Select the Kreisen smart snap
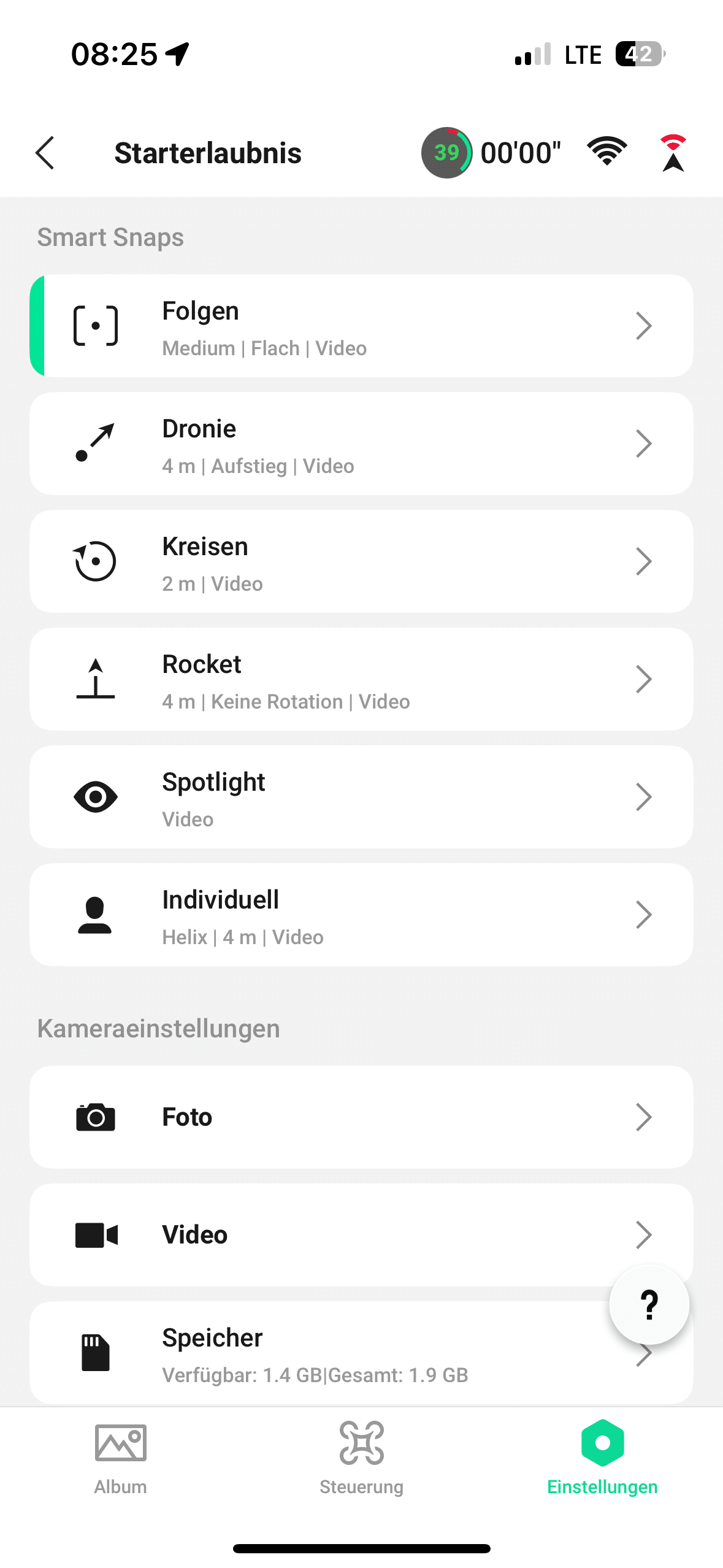Image resolution: width=723 pixels, height=1568 pixels. click(361, 561)
